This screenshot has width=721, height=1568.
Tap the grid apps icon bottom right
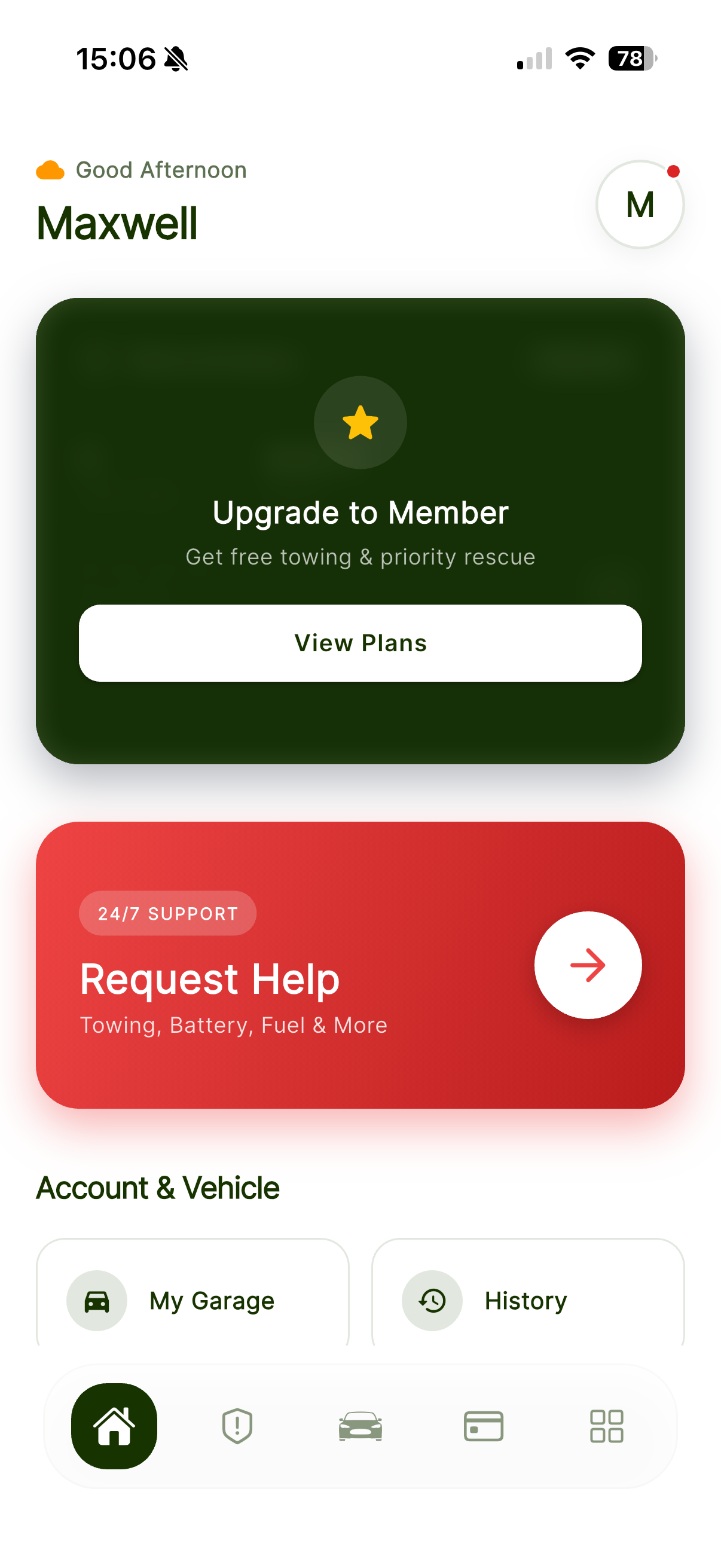click(607, 1426)
